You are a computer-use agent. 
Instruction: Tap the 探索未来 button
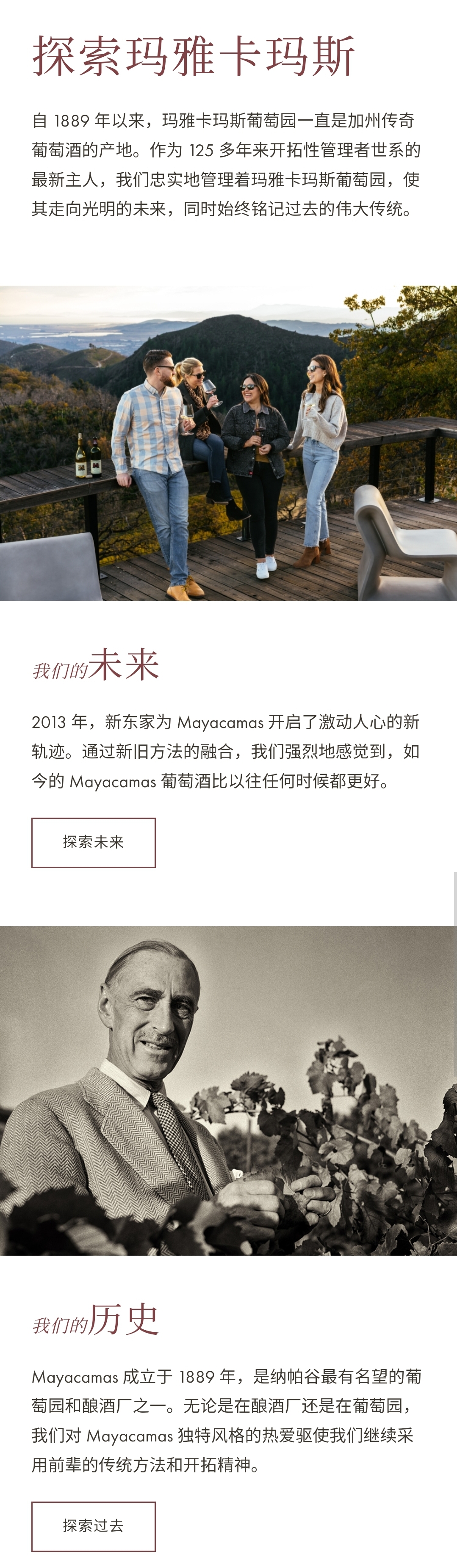pos(93,843)
